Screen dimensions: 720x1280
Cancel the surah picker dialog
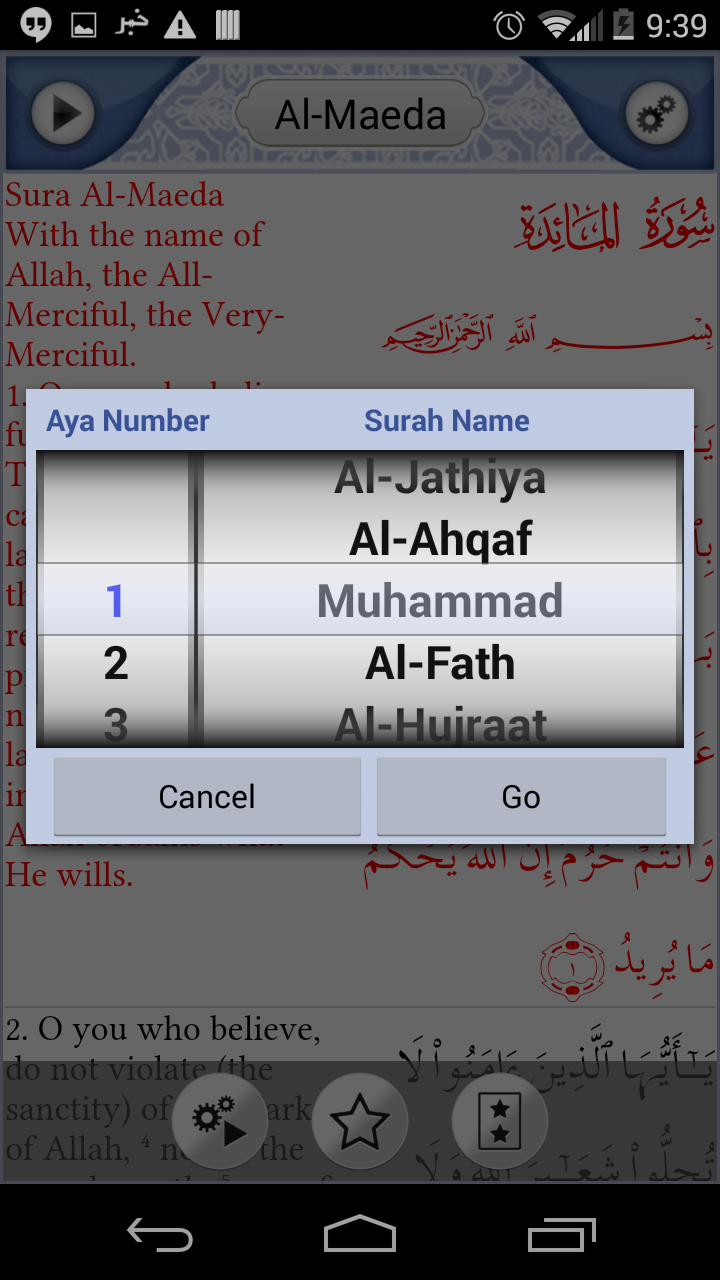click(207, 796)
